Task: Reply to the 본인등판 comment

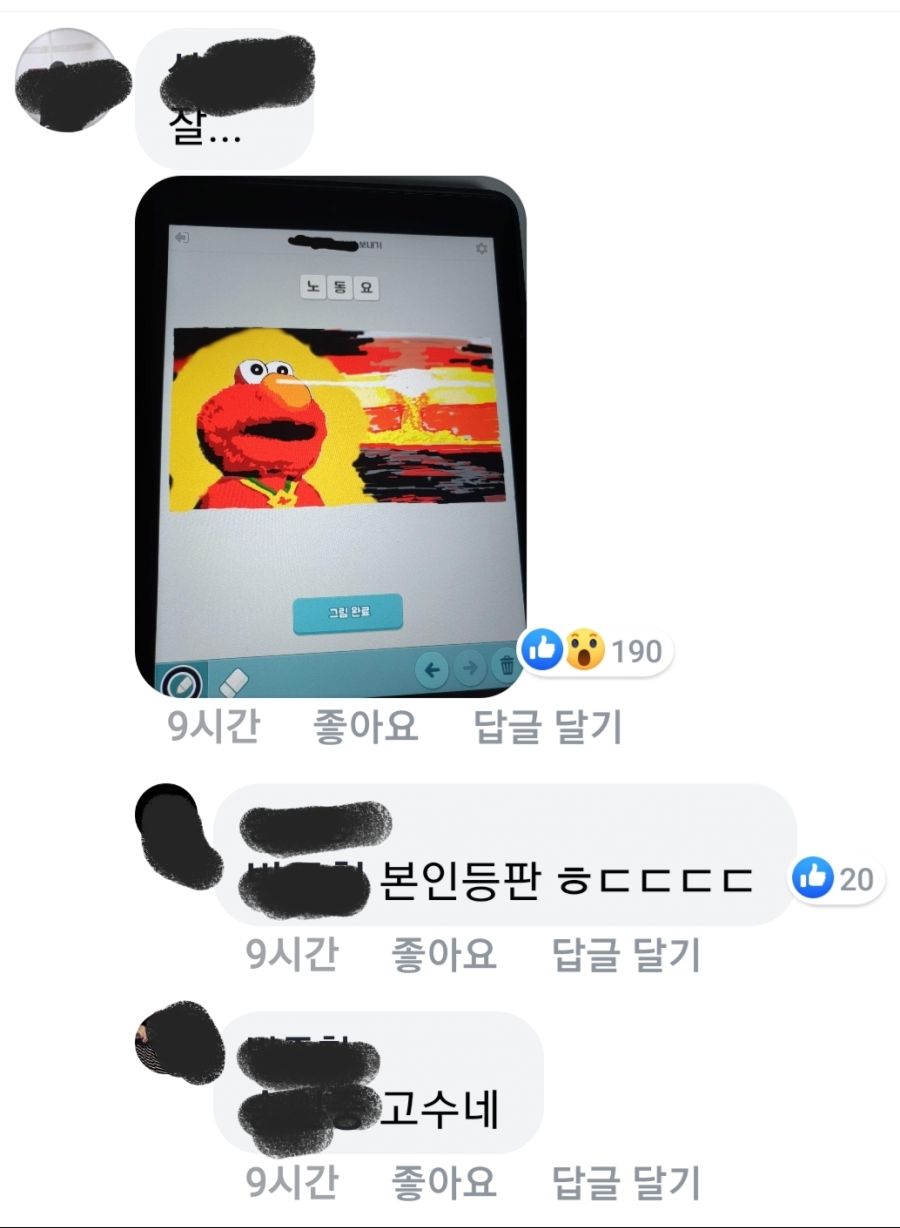Action: (x=626, y=955)
